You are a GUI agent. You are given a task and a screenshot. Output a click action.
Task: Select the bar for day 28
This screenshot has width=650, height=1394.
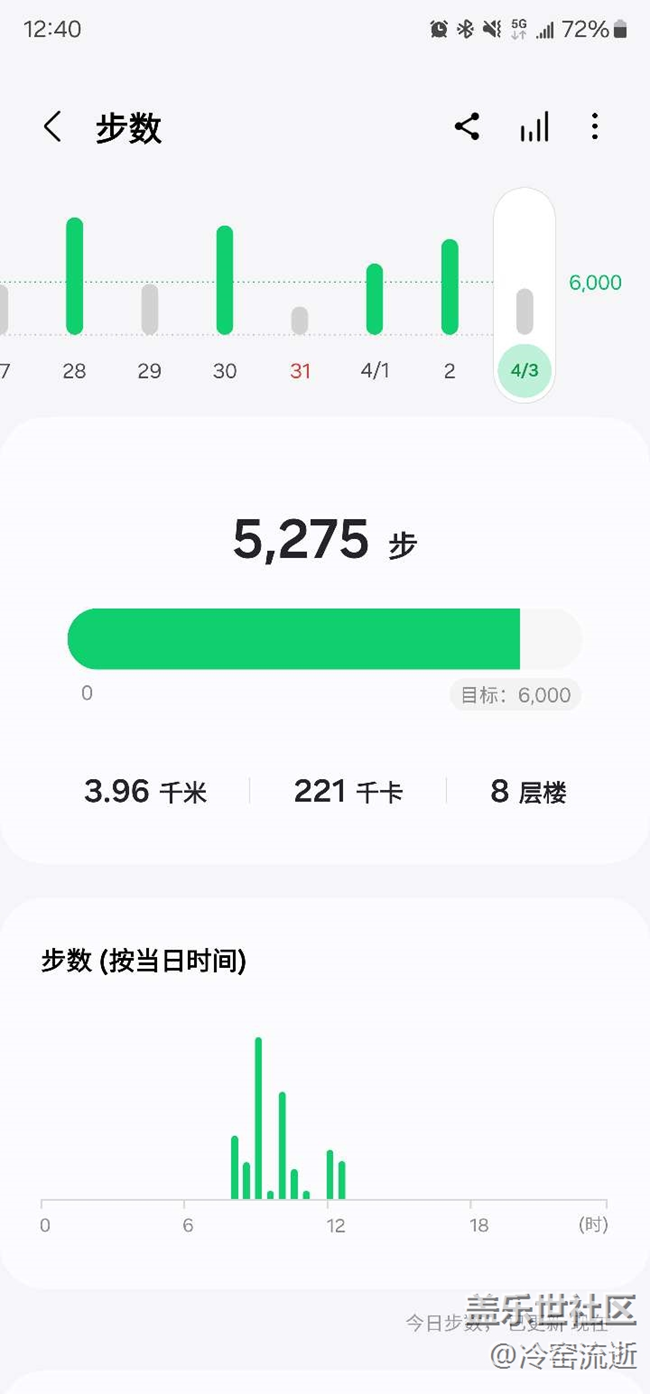(74, 276)
